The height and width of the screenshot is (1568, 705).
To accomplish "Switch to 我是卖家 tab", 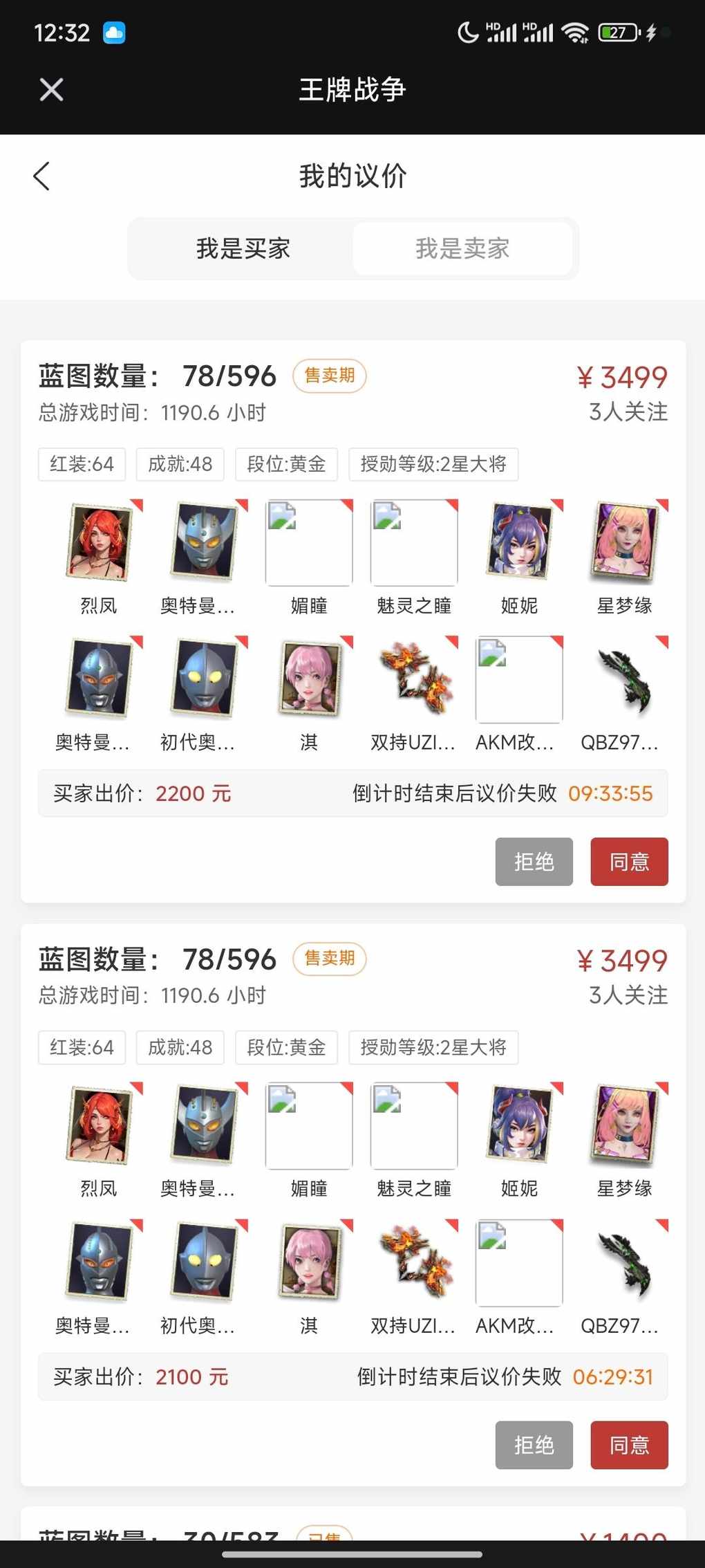I will pos(462,248).
